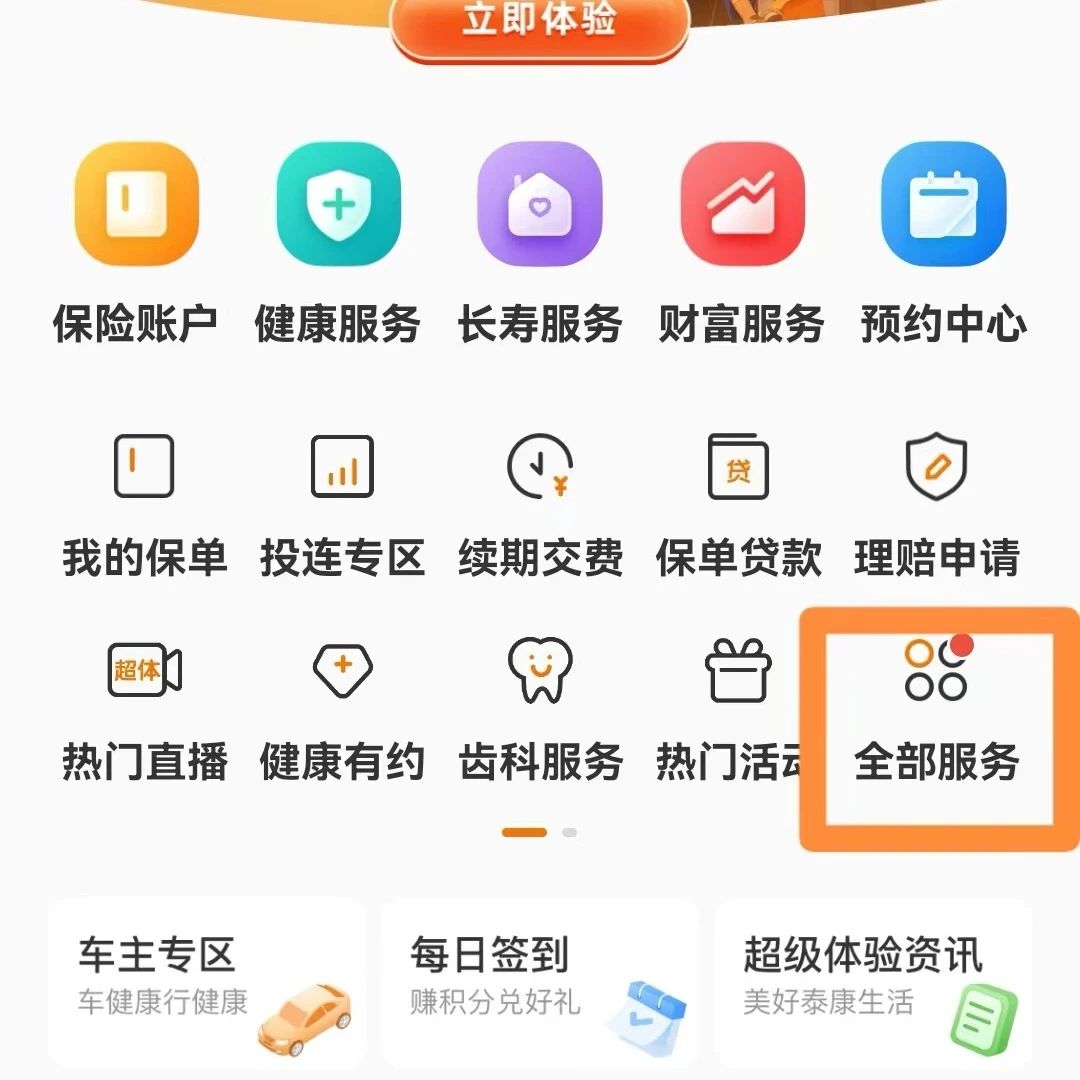
Task: Open 健康服务 health services
Action: tap(338, 205)
